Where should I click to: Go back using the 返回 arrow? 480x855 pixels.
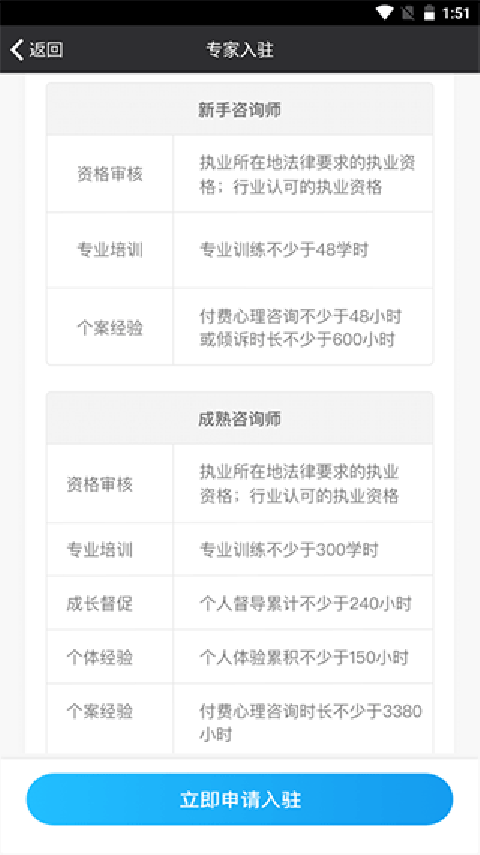point(36,50)
